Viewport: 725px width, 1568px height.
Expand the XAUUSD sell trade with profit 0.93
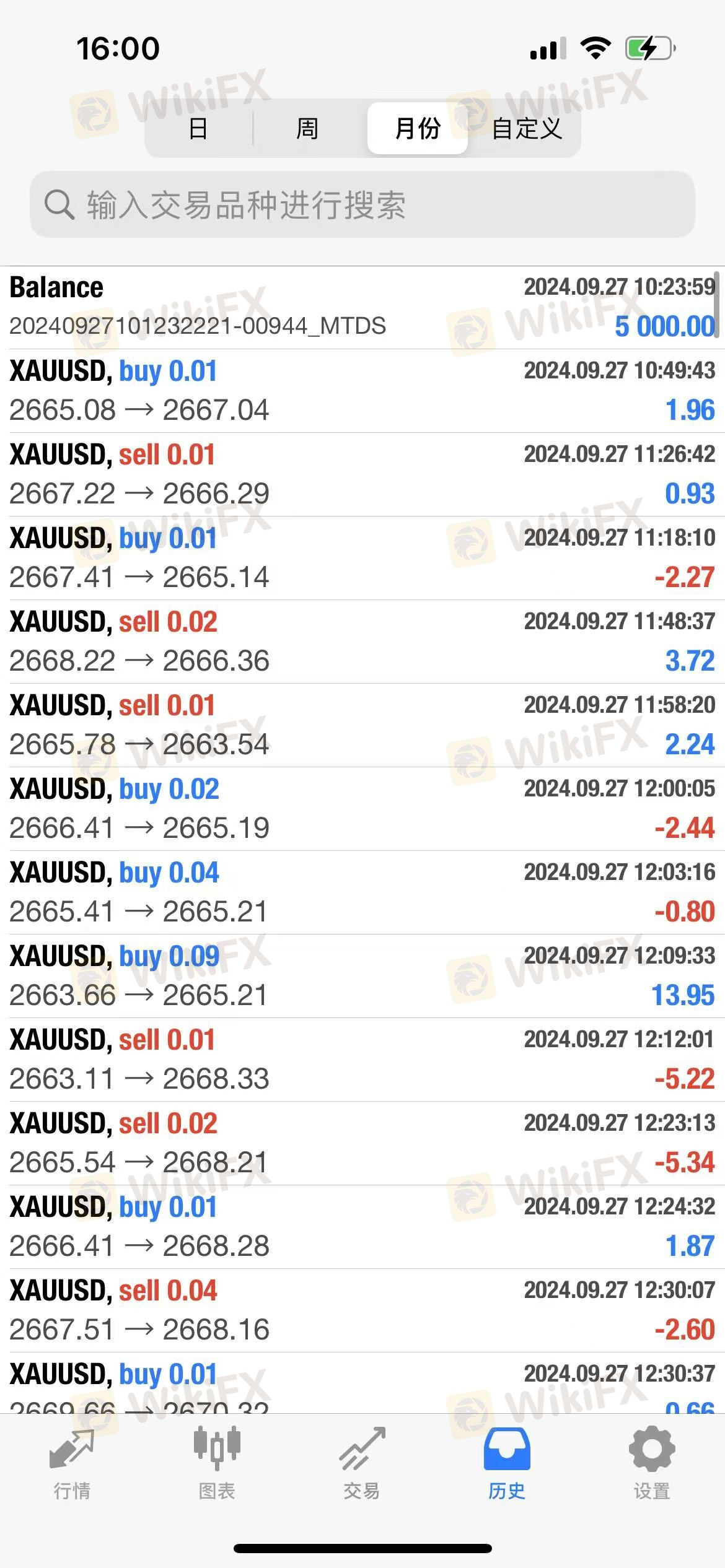[362, 474]
